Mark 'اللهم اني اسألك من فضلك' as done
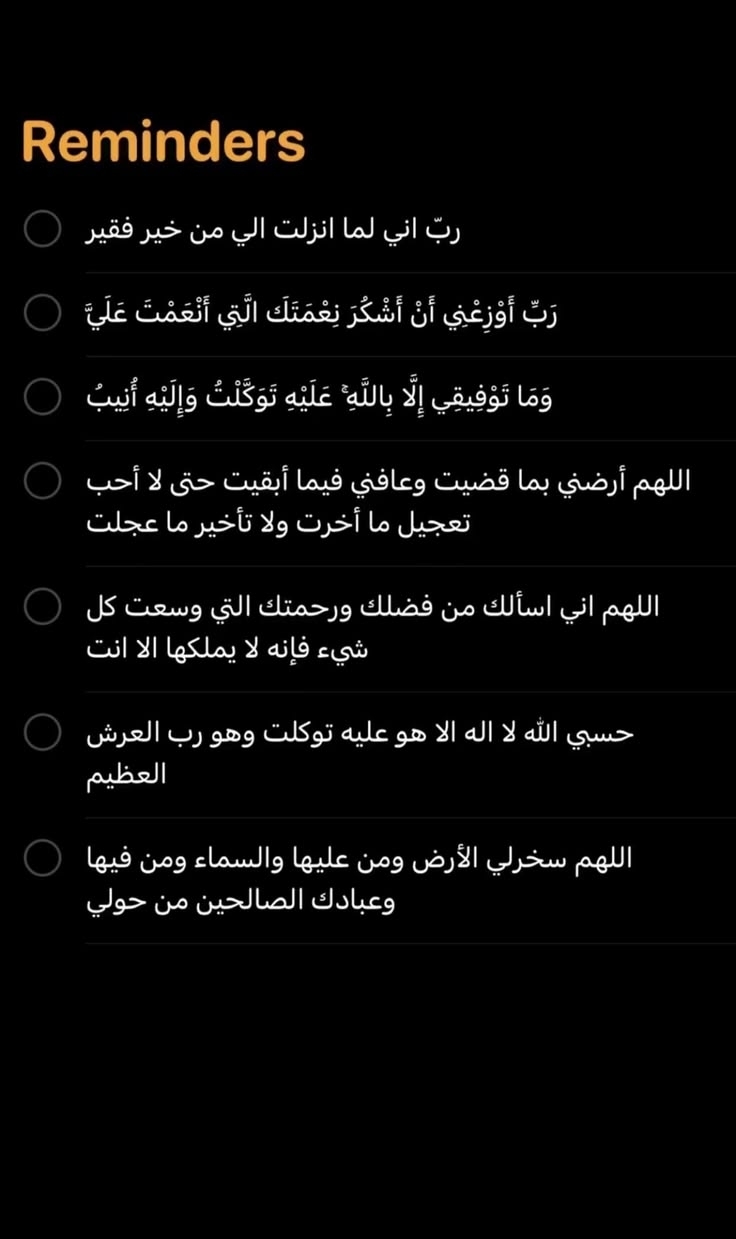 pyautogui.click(x=43, y=607)
